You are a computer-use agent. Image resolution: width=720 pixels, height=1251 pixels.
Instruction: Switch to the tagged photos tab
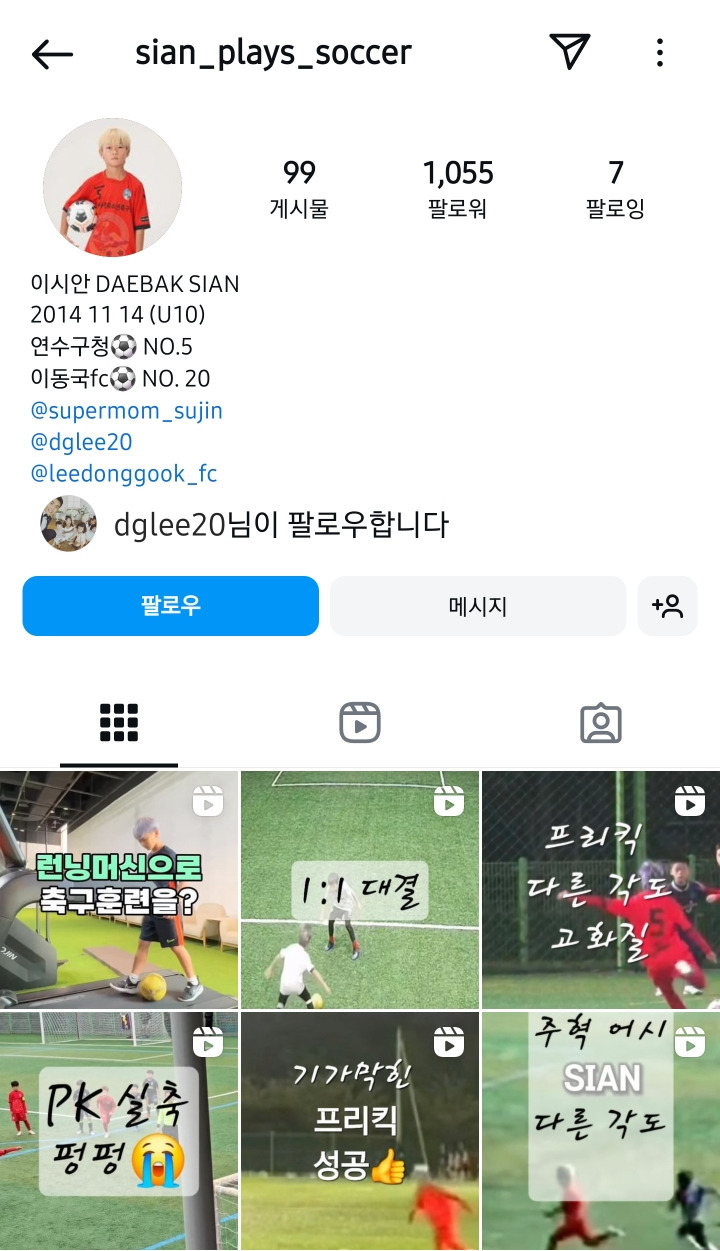click(601, 722)
